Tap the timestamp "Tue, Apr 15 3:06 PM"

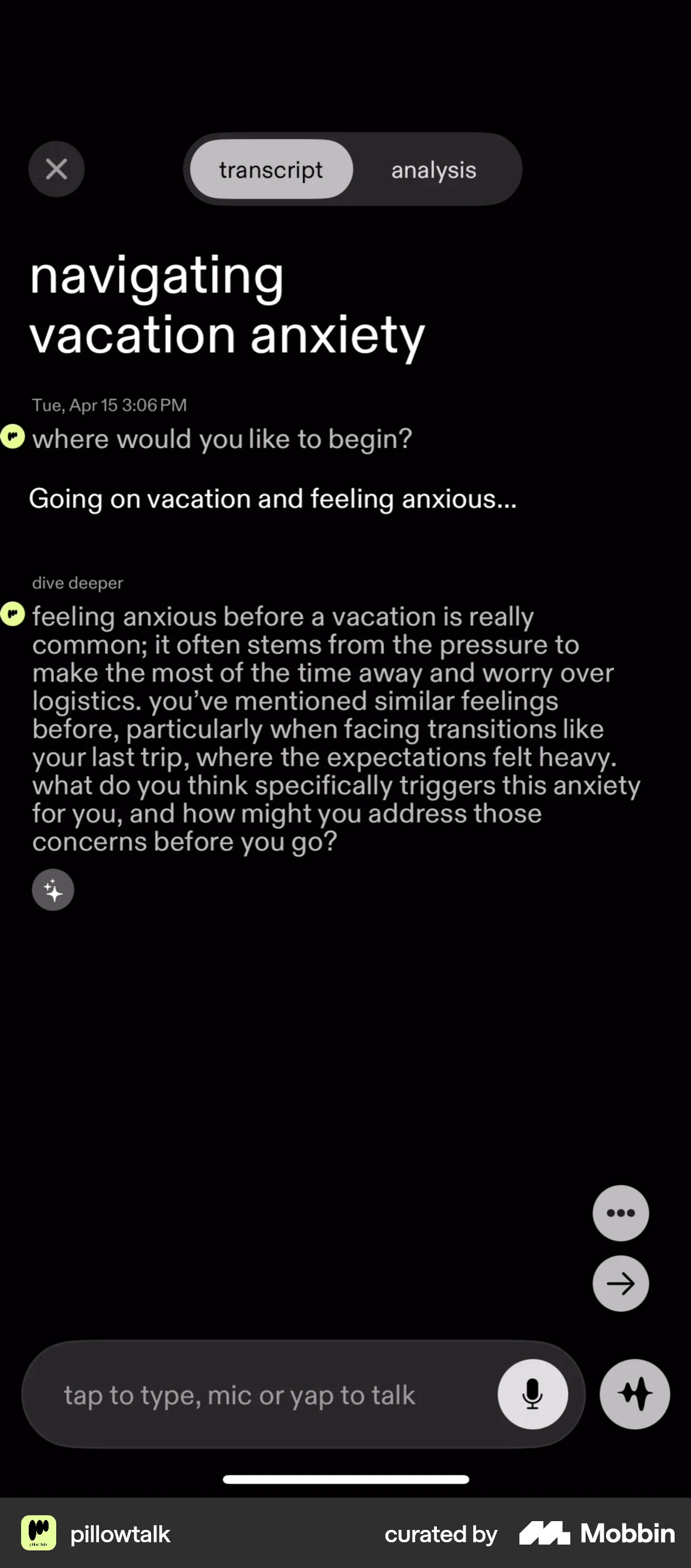pyautogui.click(x=108, y=404)
